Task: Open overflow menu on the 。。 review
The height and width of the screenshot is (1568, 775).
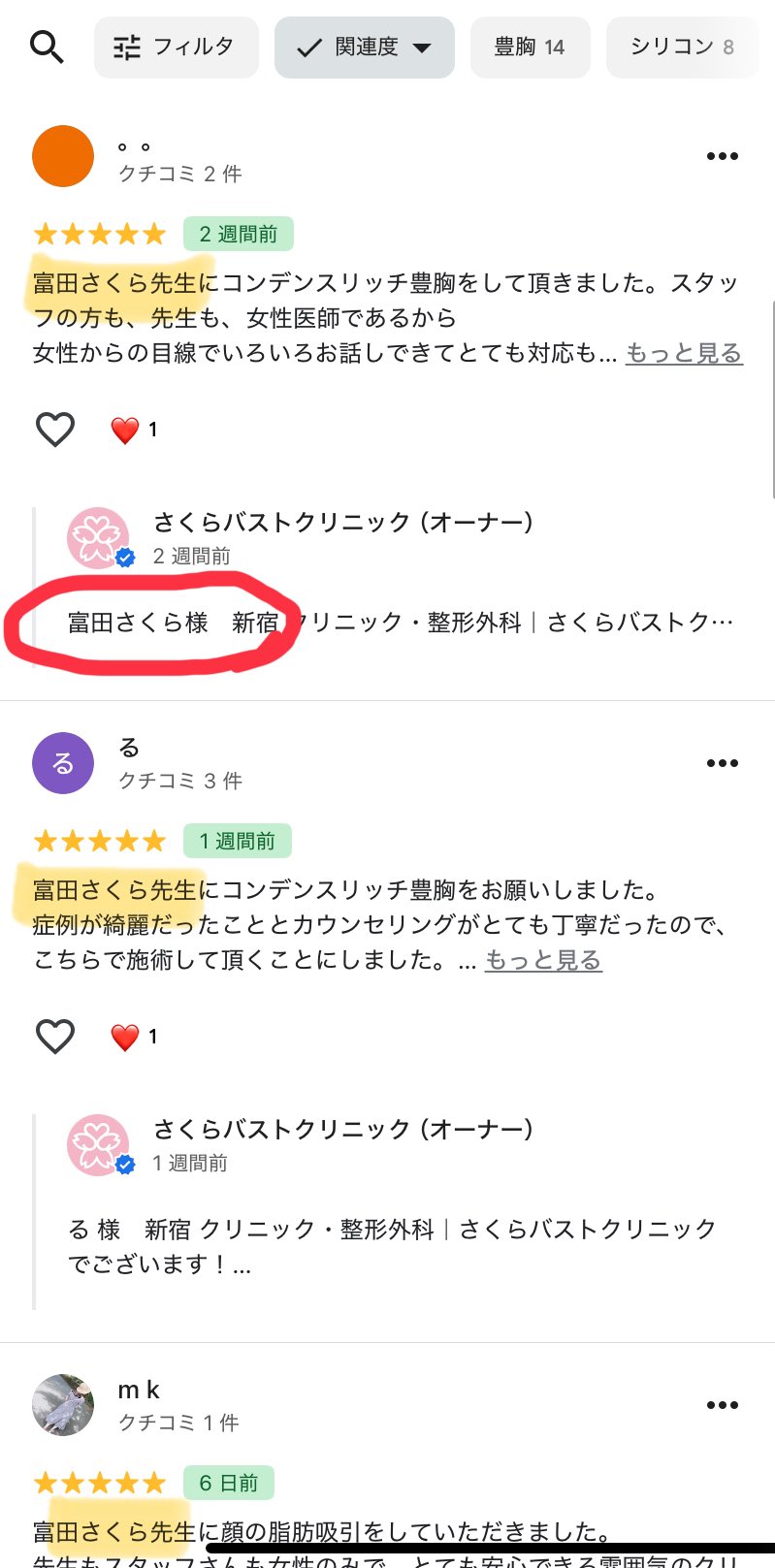Action: 722,156
